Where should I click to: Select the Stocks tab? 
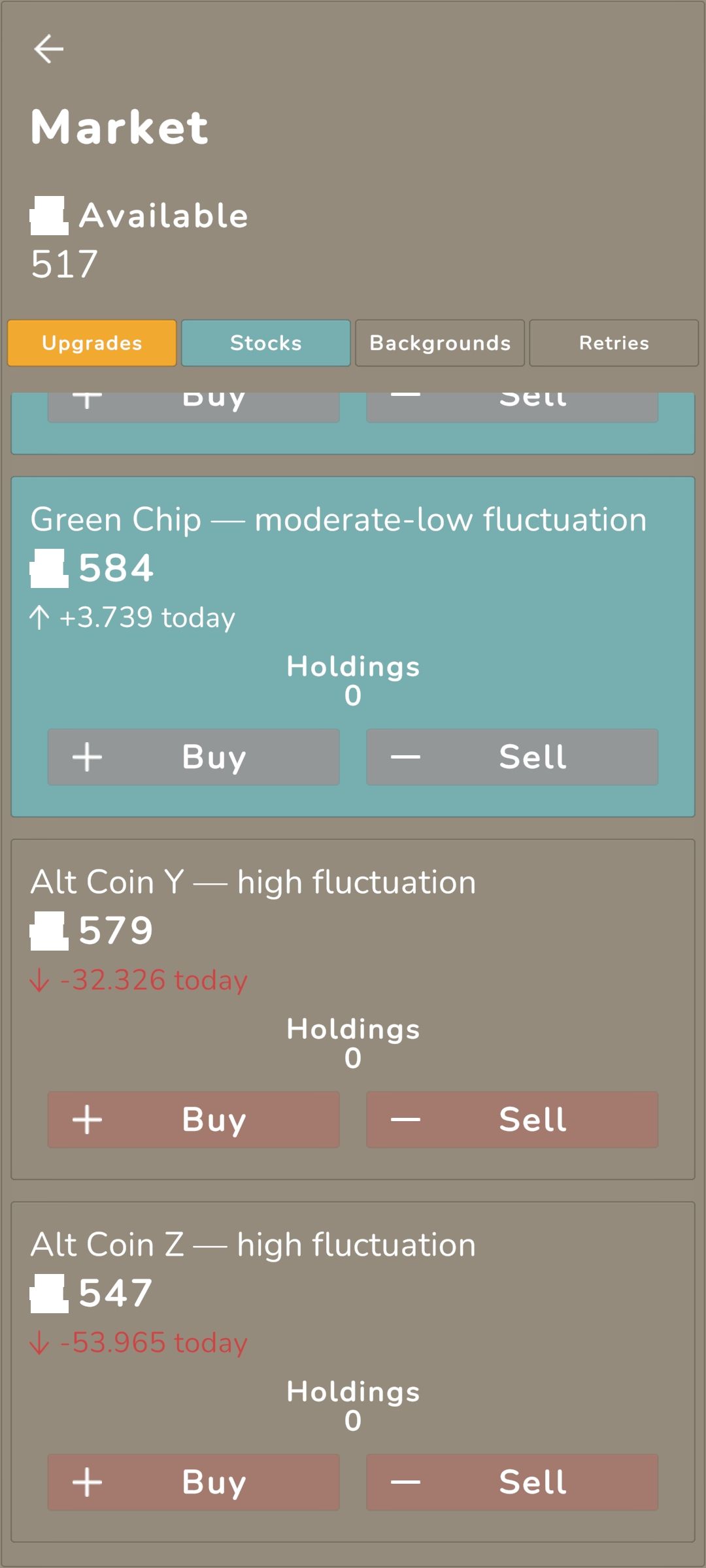tap(266, 343)
